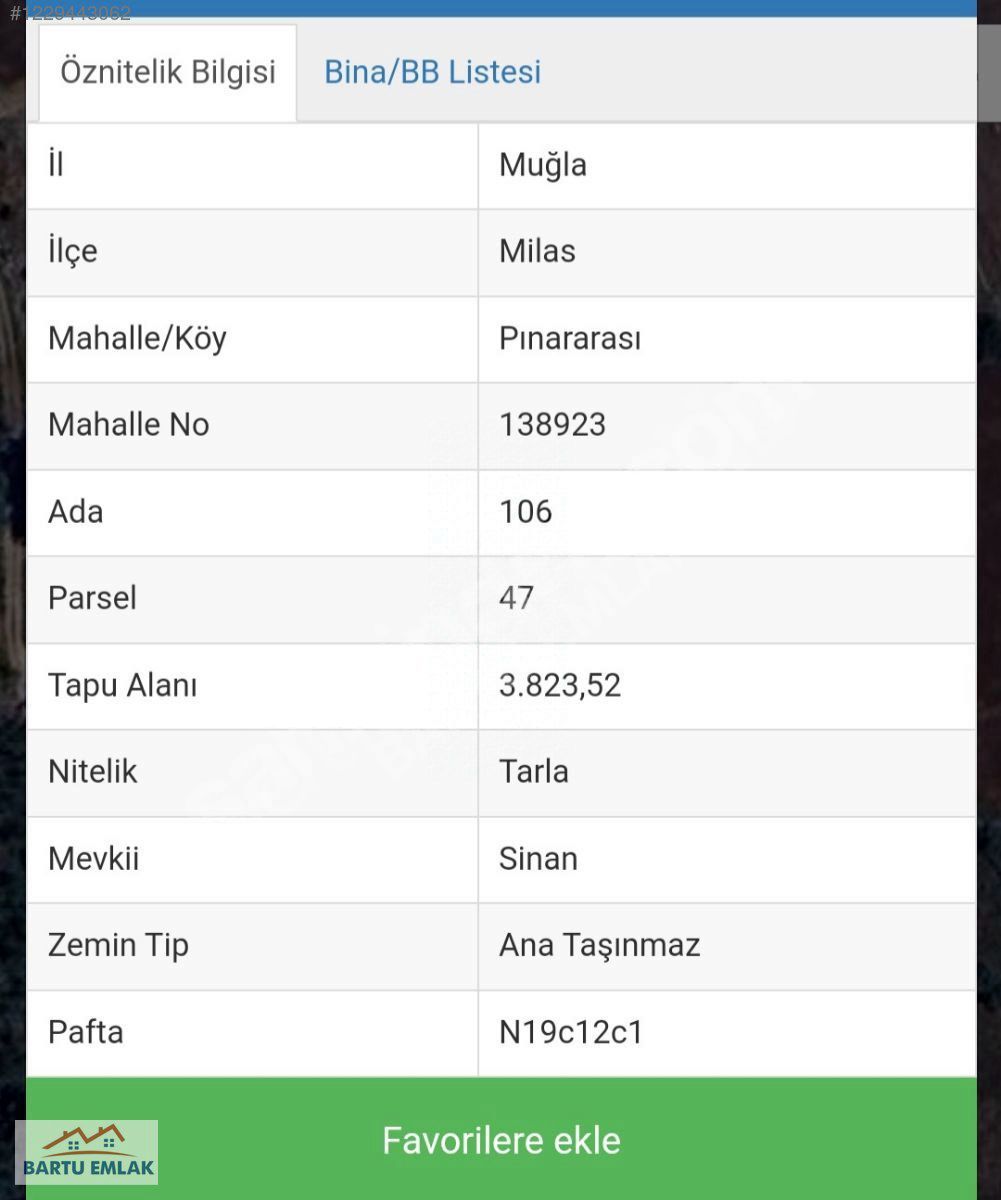Select the Öznitelik Bilgisi tab

pos(168,72)
